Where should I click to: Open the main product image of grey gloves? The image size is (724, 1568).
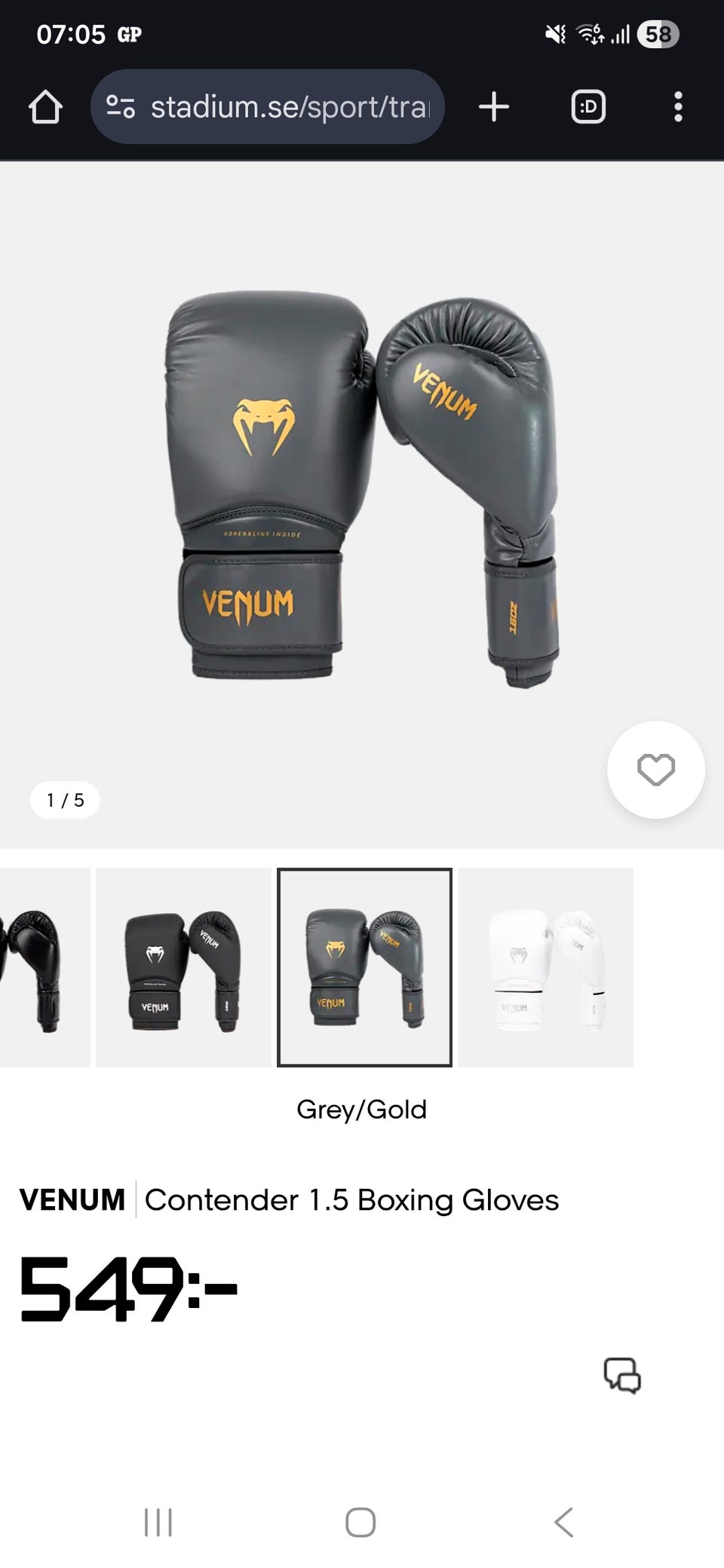362,490
